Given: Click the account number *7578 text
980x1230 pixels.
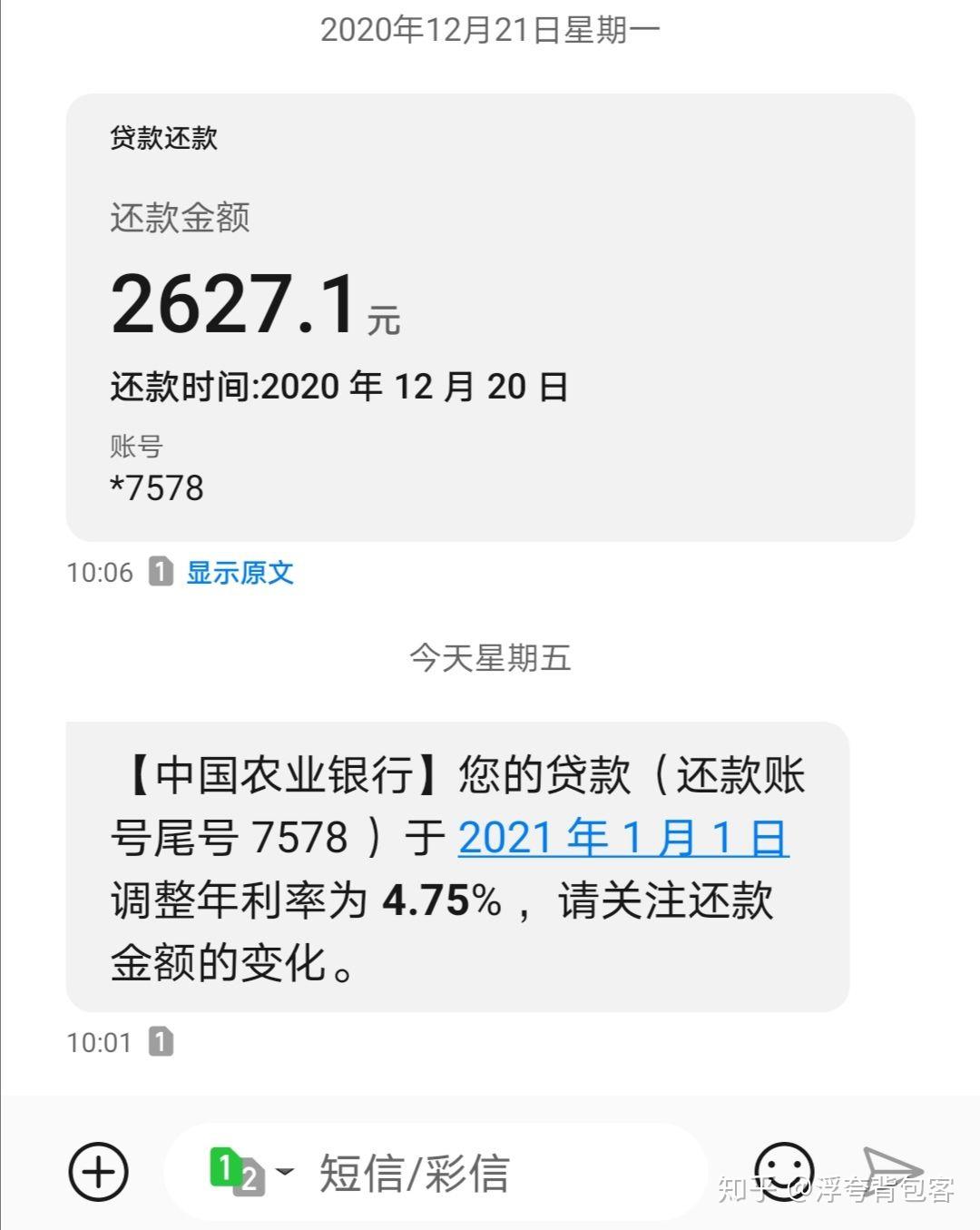Looking at the screenshot, I should pyautogui.click(x=155, y=487).
